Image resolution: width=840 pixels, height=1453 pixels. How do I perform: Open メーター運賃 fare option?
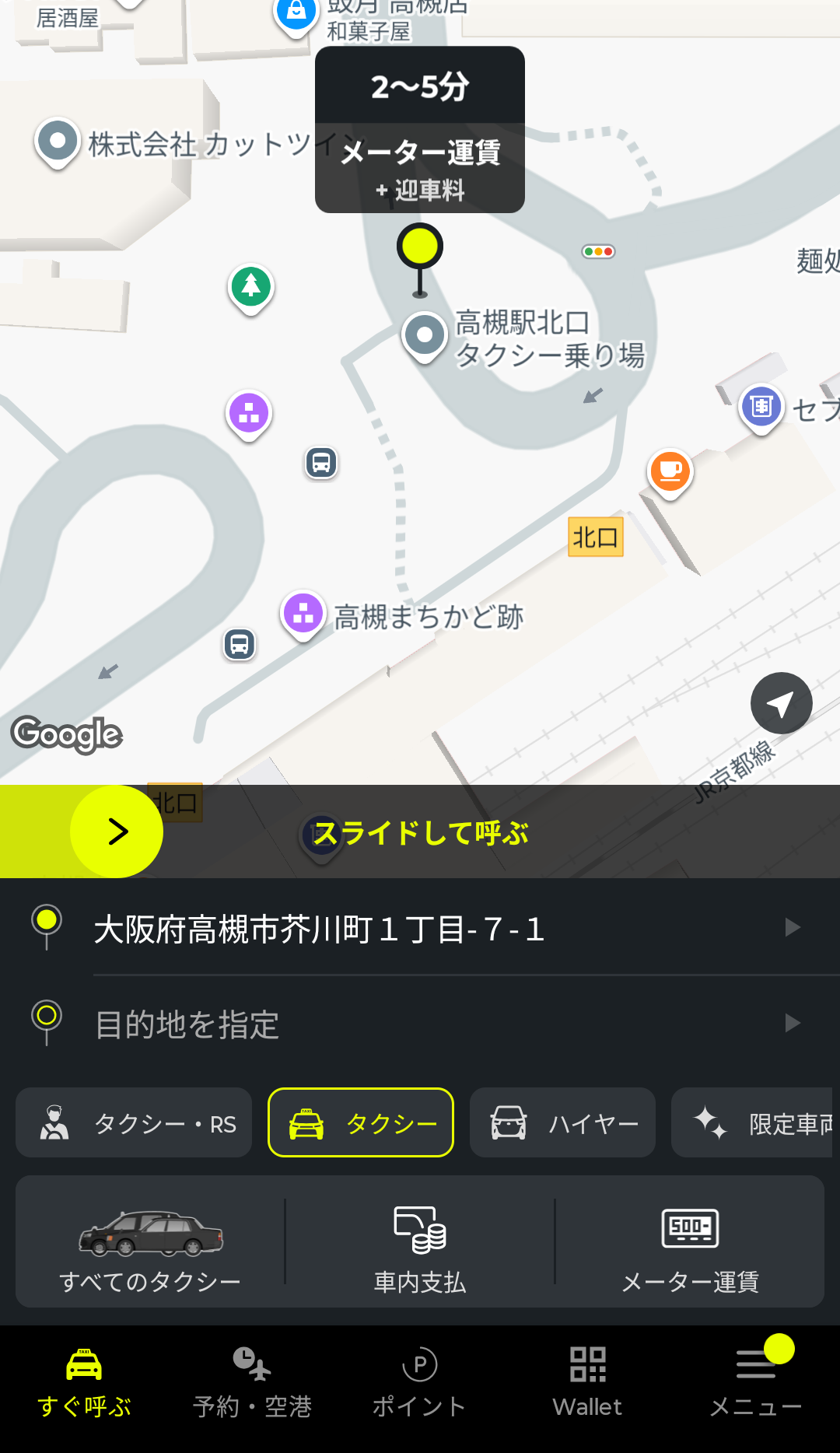690,1242
